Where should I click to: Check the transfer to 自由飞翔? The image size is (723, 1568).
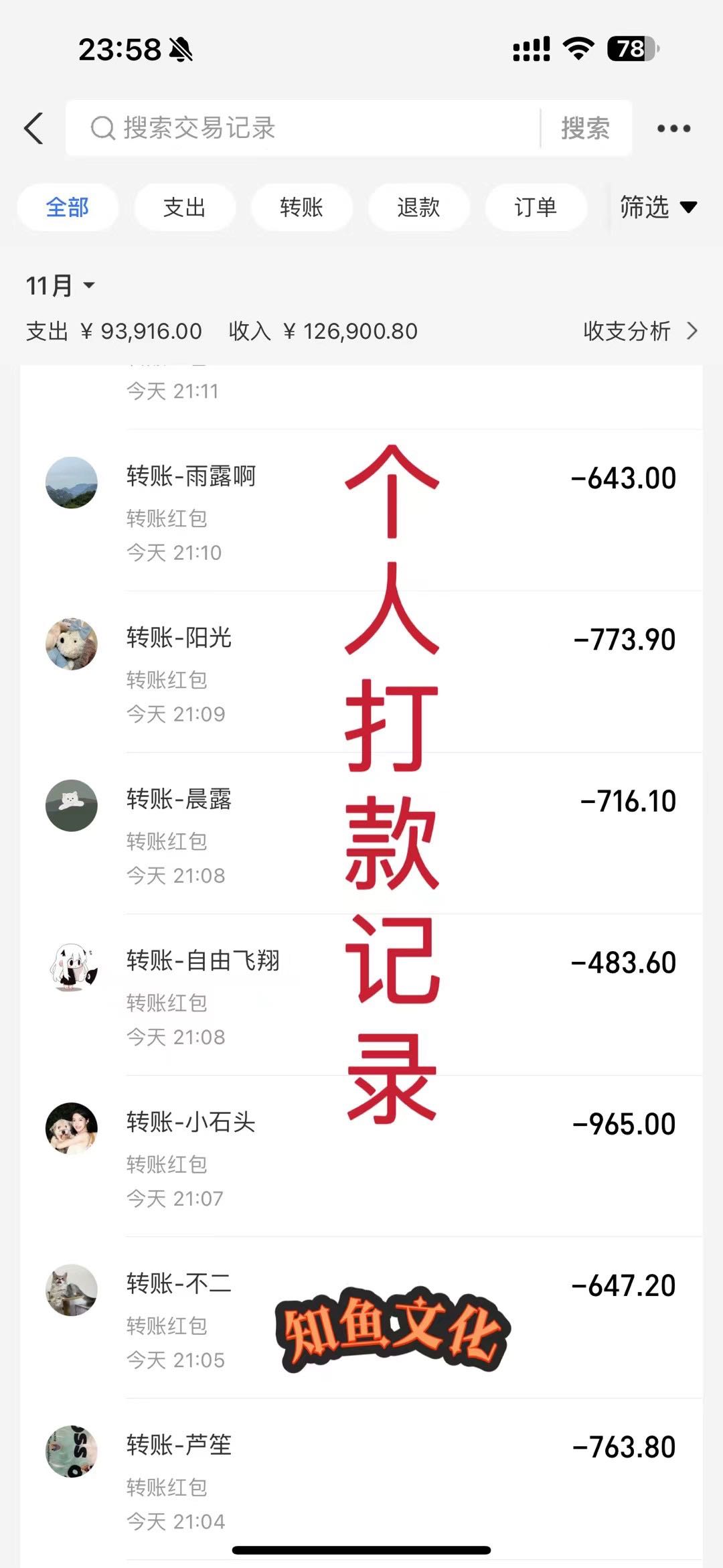[361, 995]
